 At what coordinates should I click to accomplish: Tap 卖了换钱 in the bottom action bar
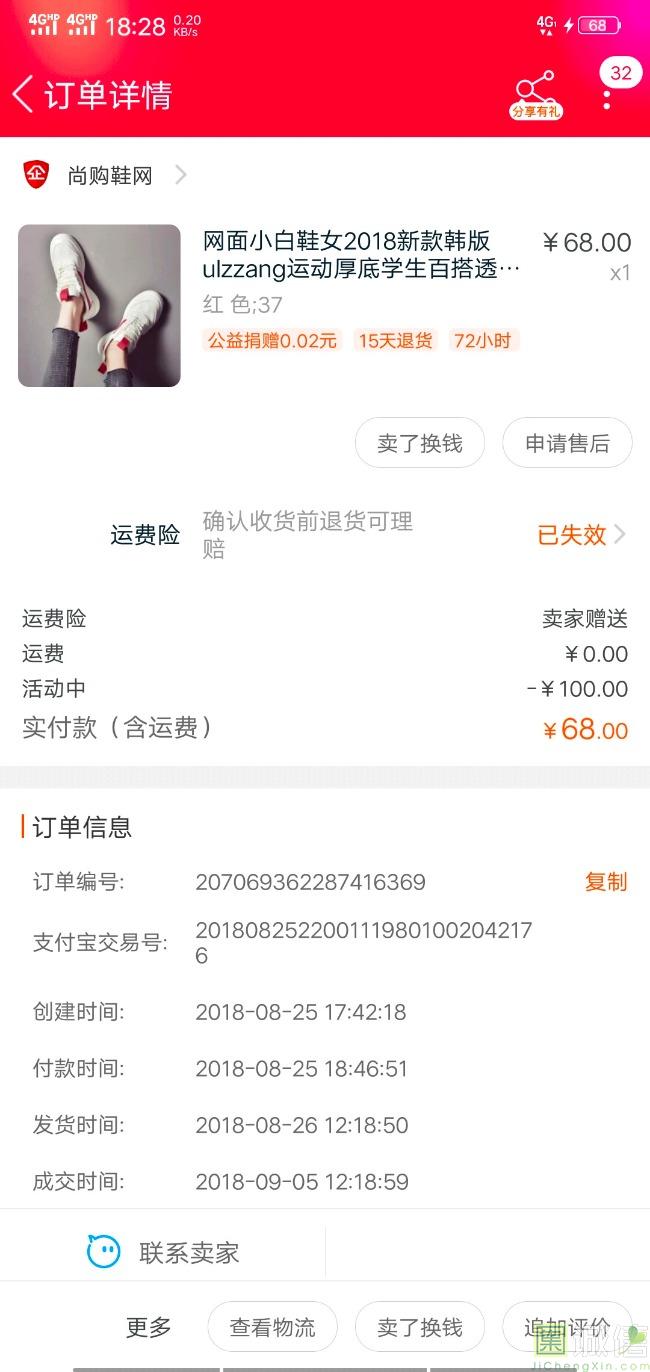coord(420,1327)
